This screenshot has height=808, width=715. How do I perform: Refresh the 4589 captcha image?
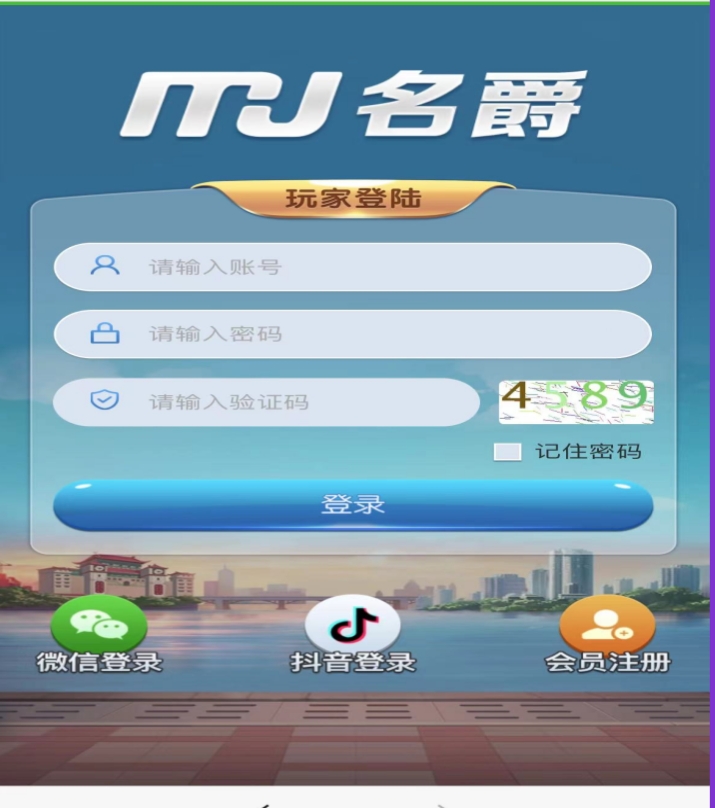coord(576,401)
